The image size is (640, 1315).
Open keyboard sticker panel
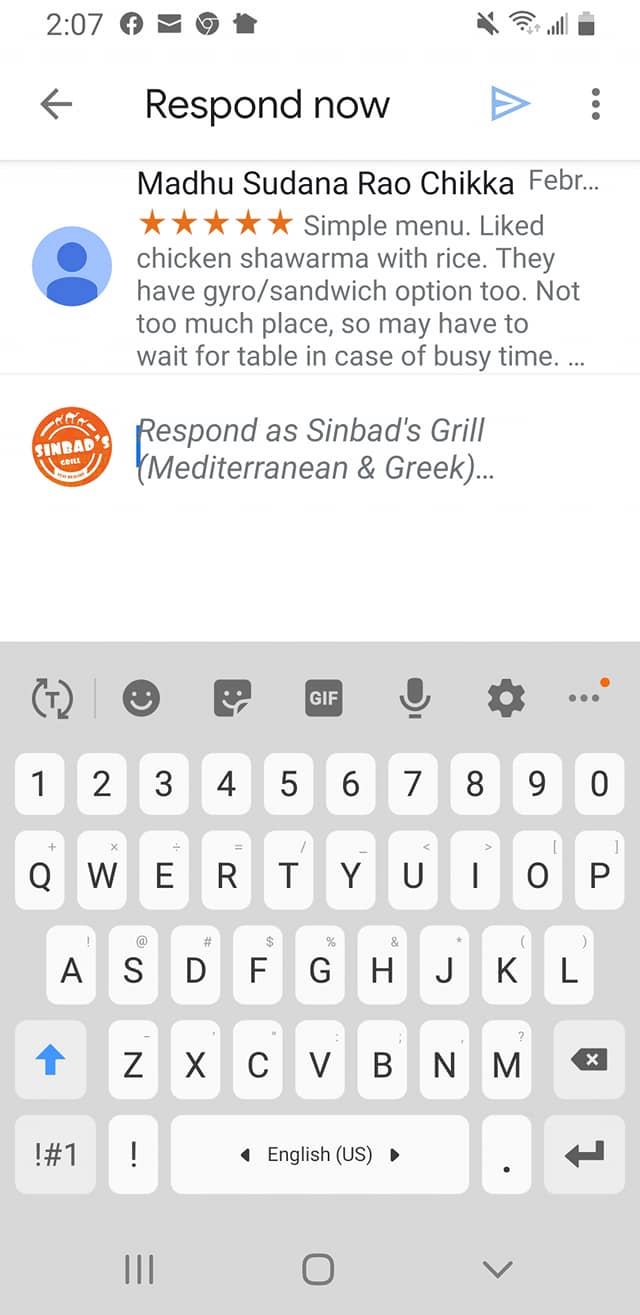232,698
